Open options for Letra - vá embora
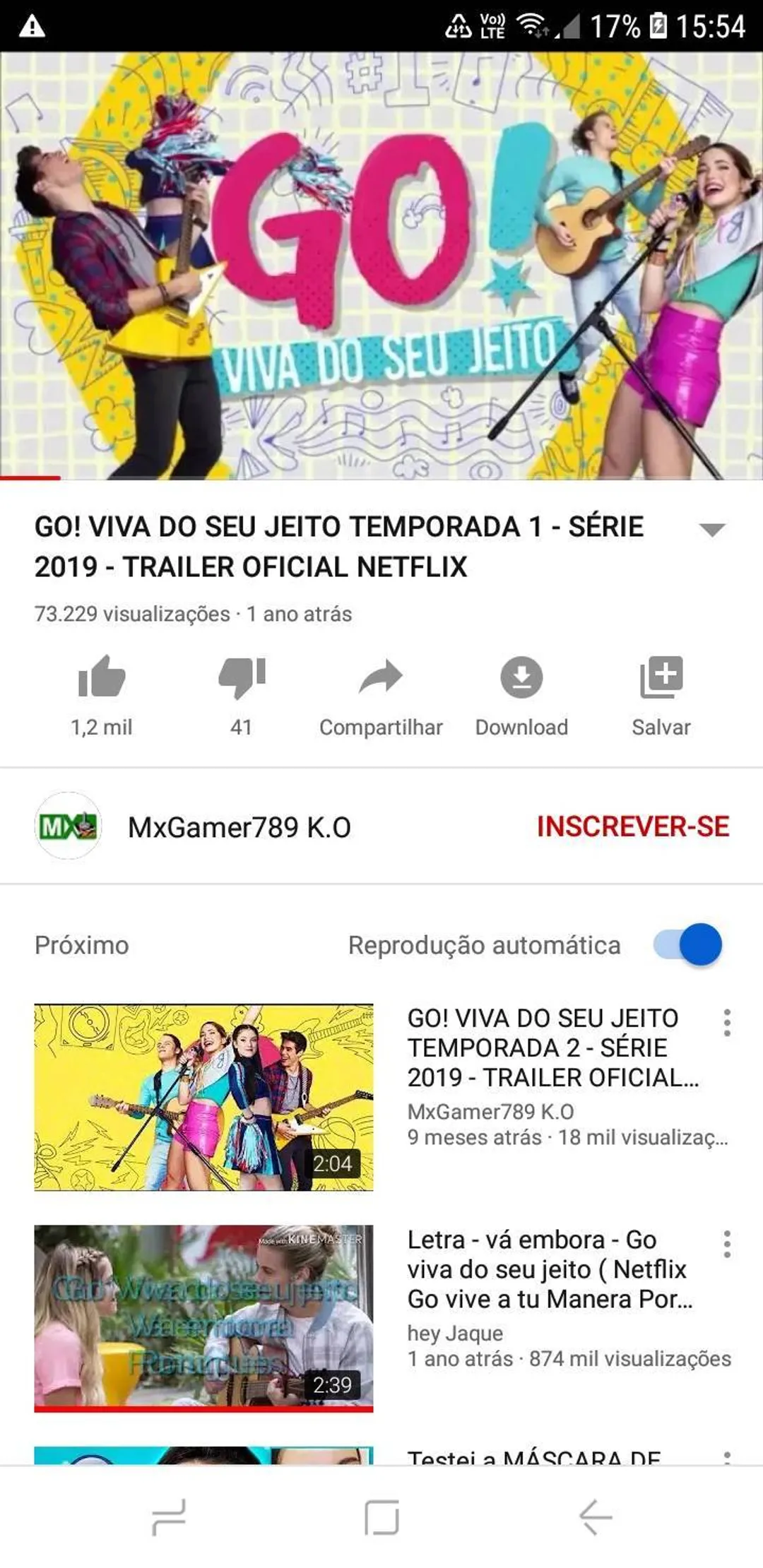 coord(727,1243)
